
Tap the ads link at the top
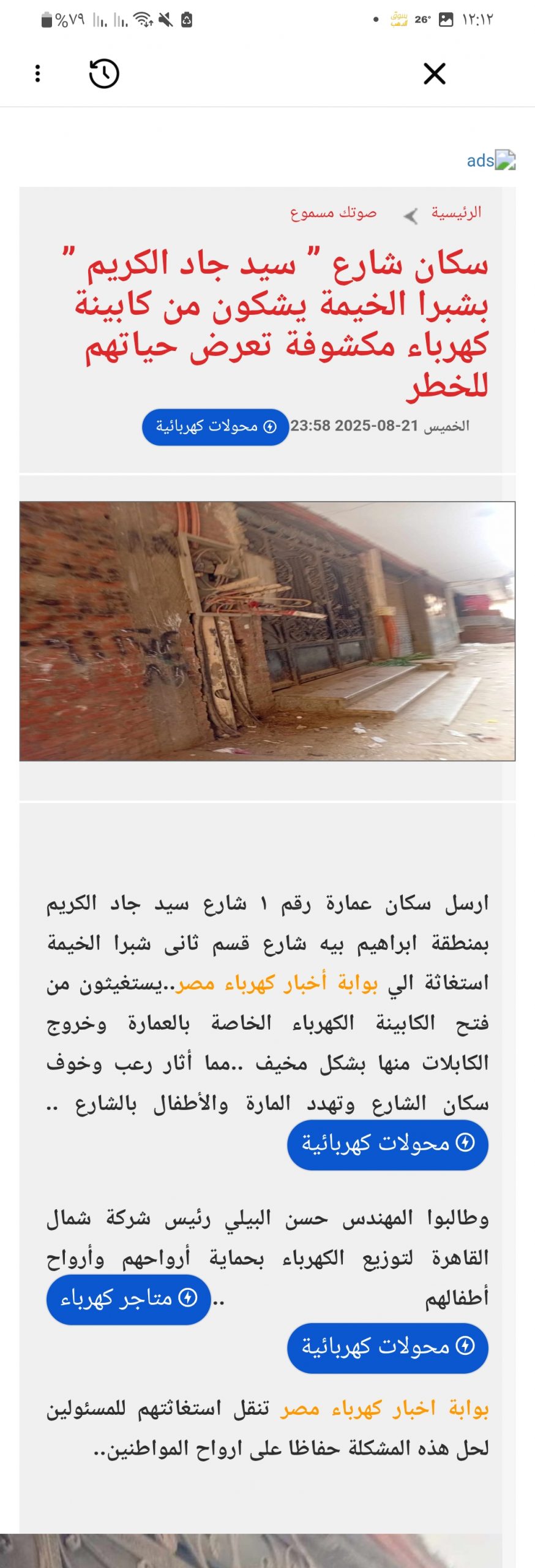pyautogui.click(x=490, y=160)
